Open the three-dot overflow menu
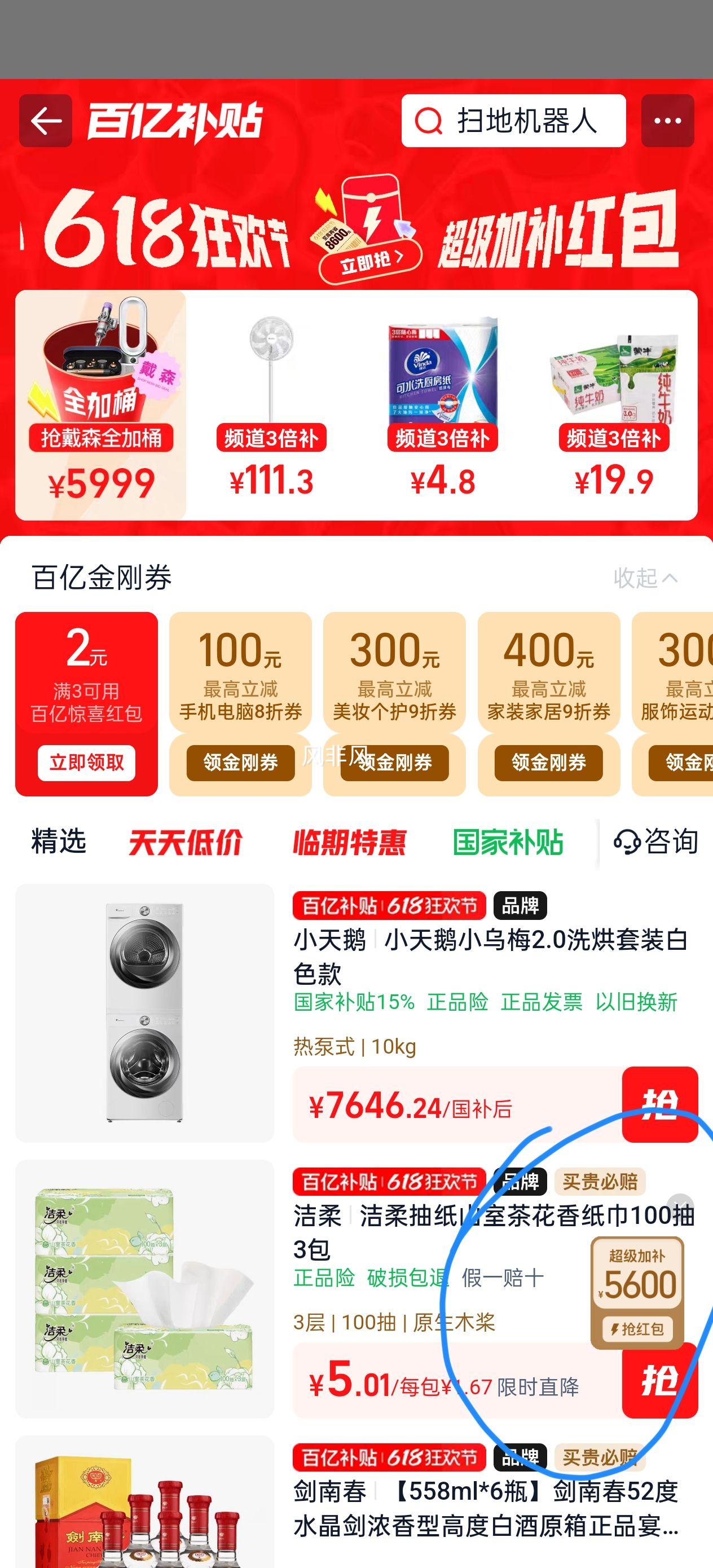 [667, 121]
